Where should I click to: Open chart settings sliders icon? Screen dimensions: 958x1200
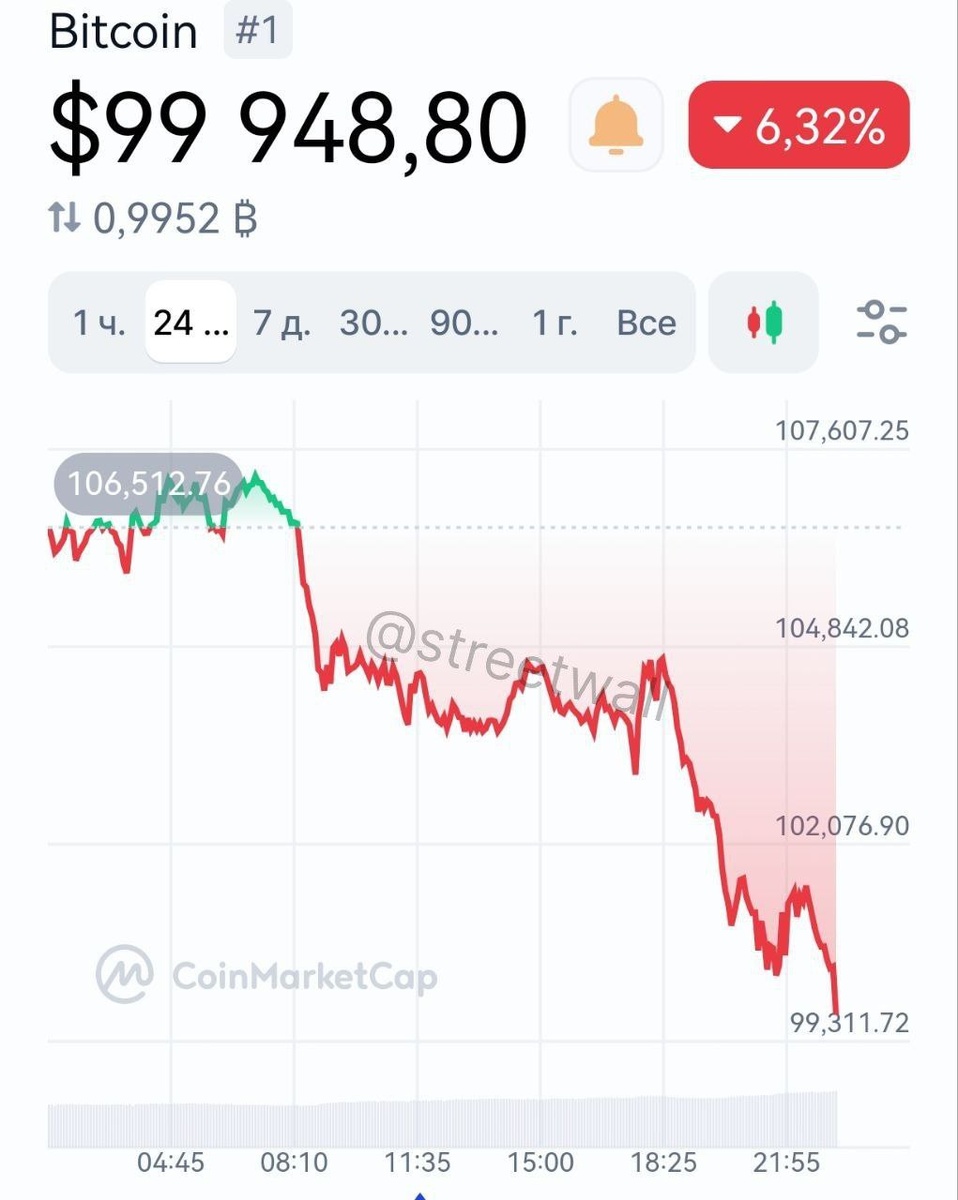coord(881,323)
